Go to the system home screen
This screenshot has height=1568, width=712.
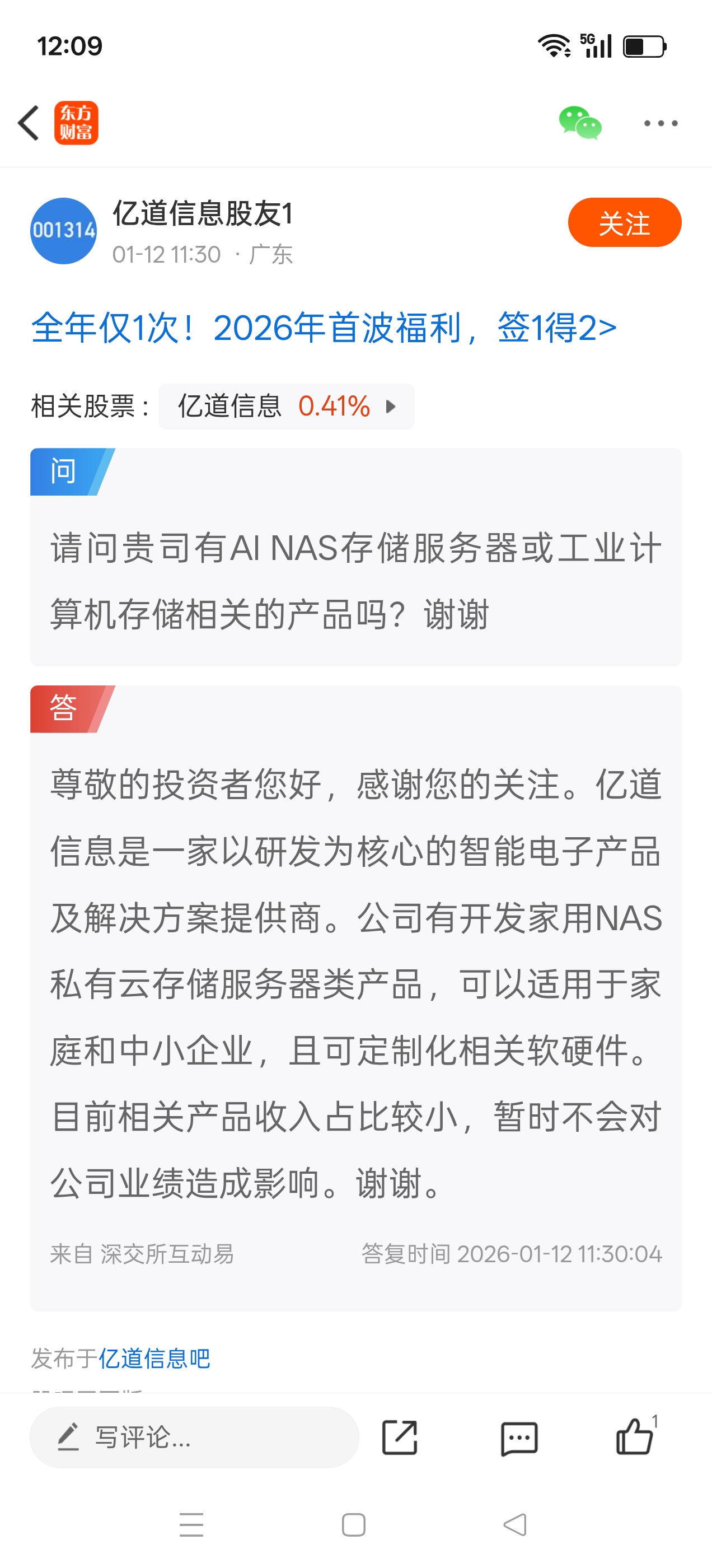[354, 1525]
